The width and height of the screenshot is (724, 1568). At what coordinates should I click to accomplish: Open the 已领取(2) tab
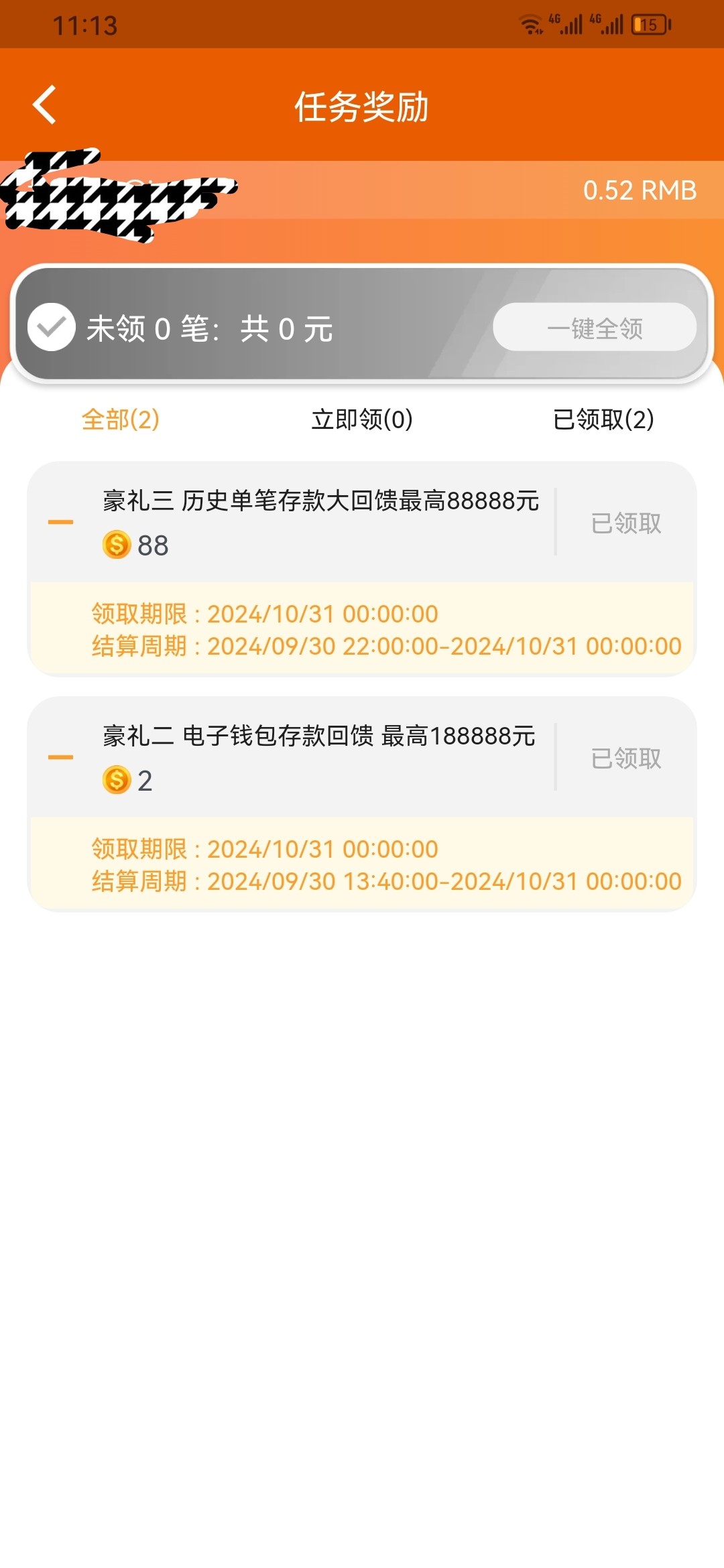coord(603,419)
